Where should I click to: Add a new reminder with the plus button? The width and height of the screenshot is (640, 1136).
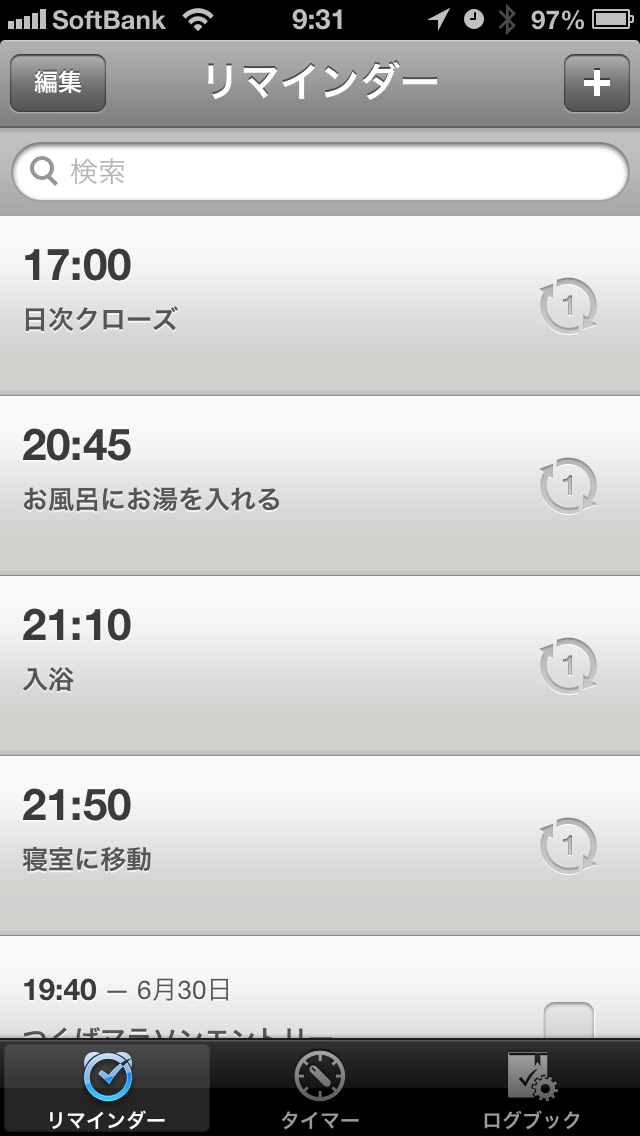pos(596,82)
